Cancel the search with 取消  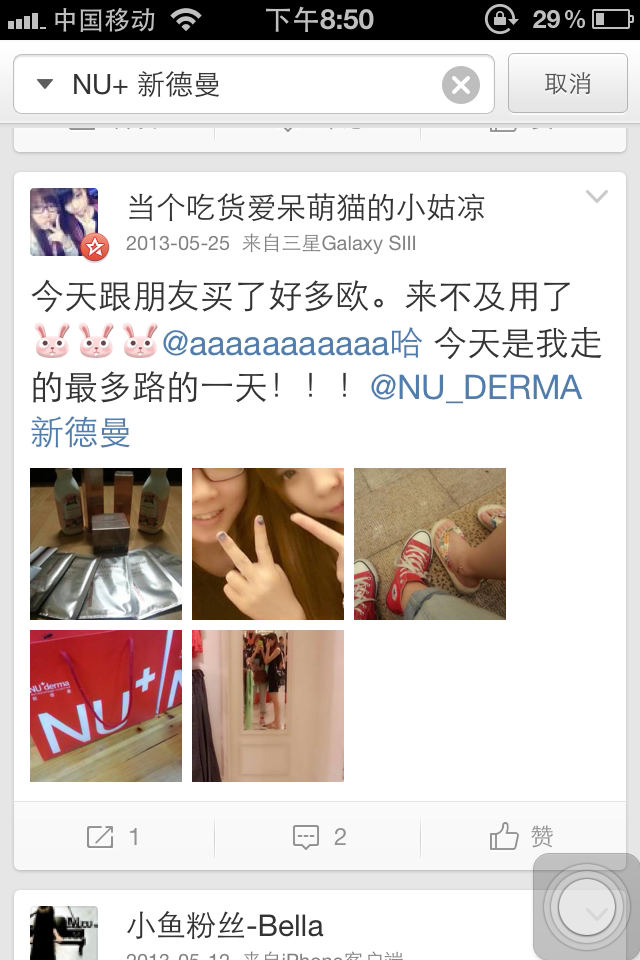coord(568,84)
